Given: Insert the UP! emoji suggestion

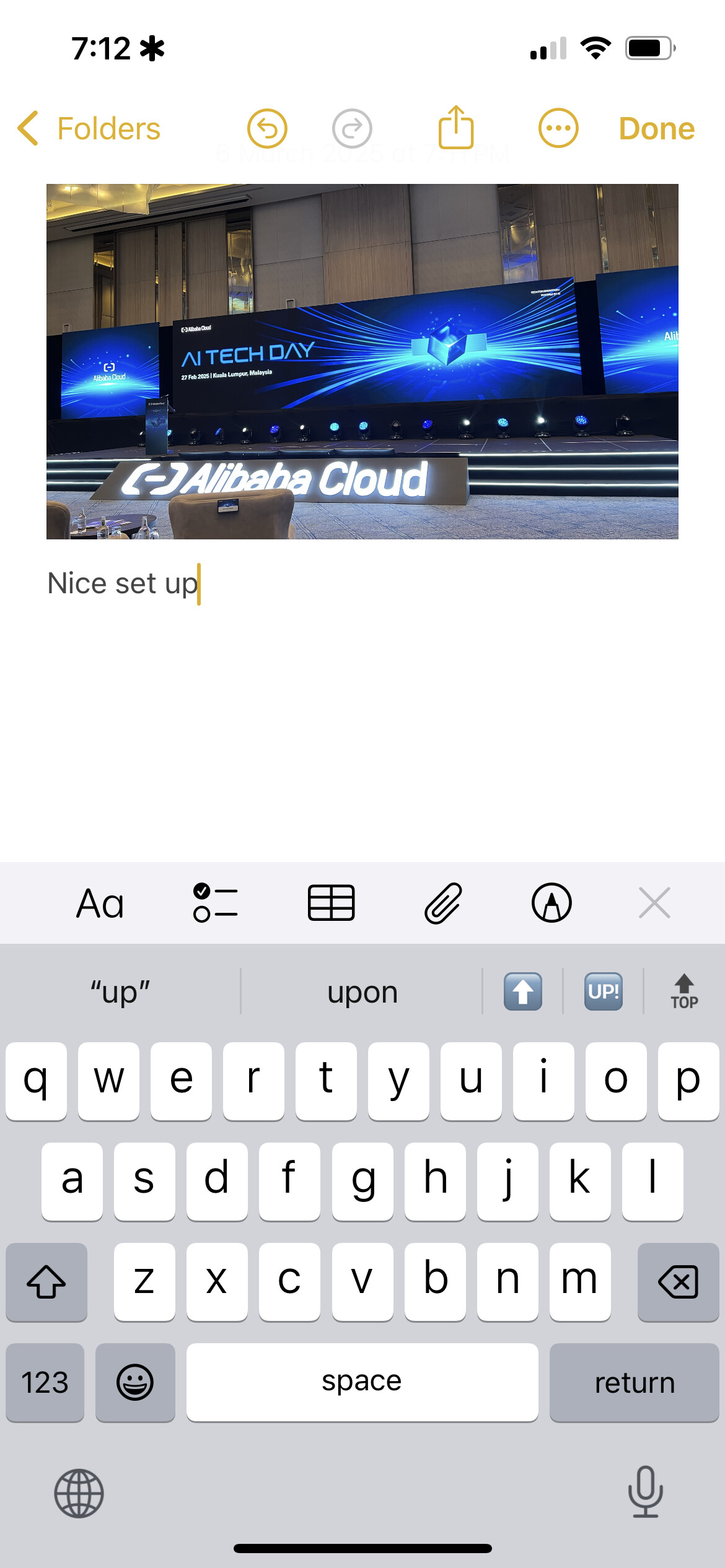Looking at the screenshot, I should [604, 991].
